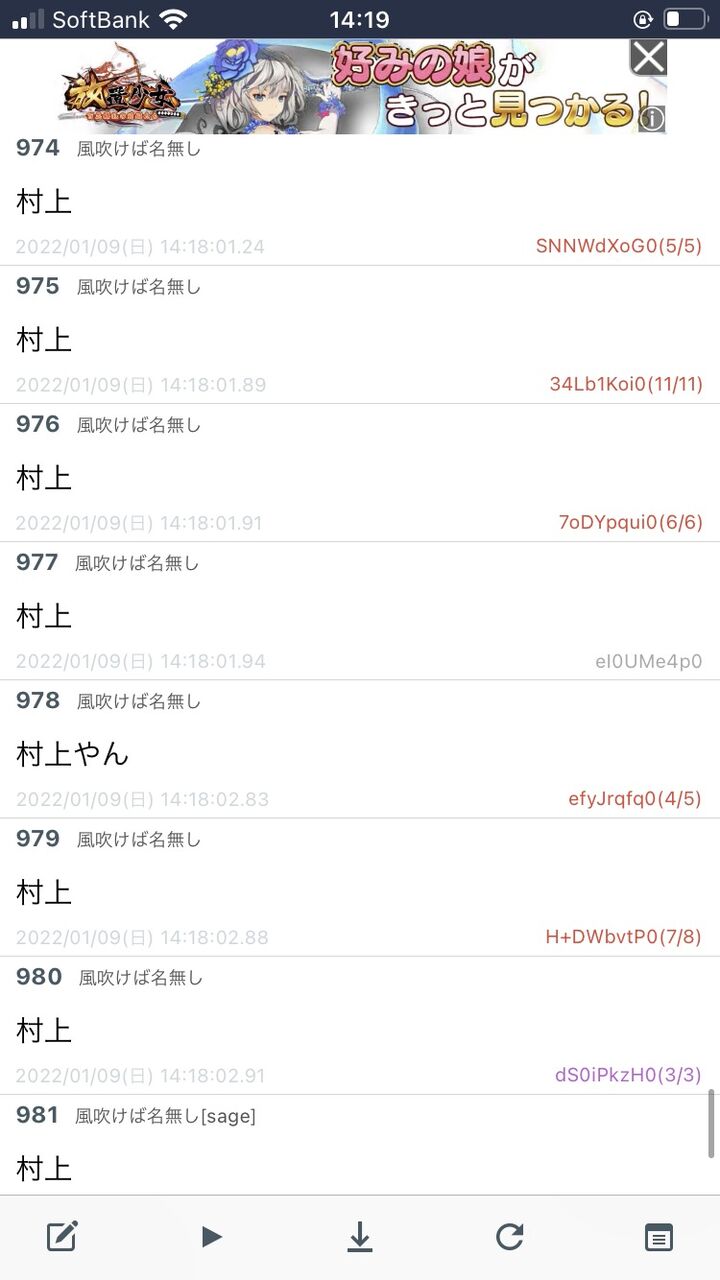Show posts by ID H+DWbvtP0(7/8)
Screen dimensions: 720x1280
[623, 937]
